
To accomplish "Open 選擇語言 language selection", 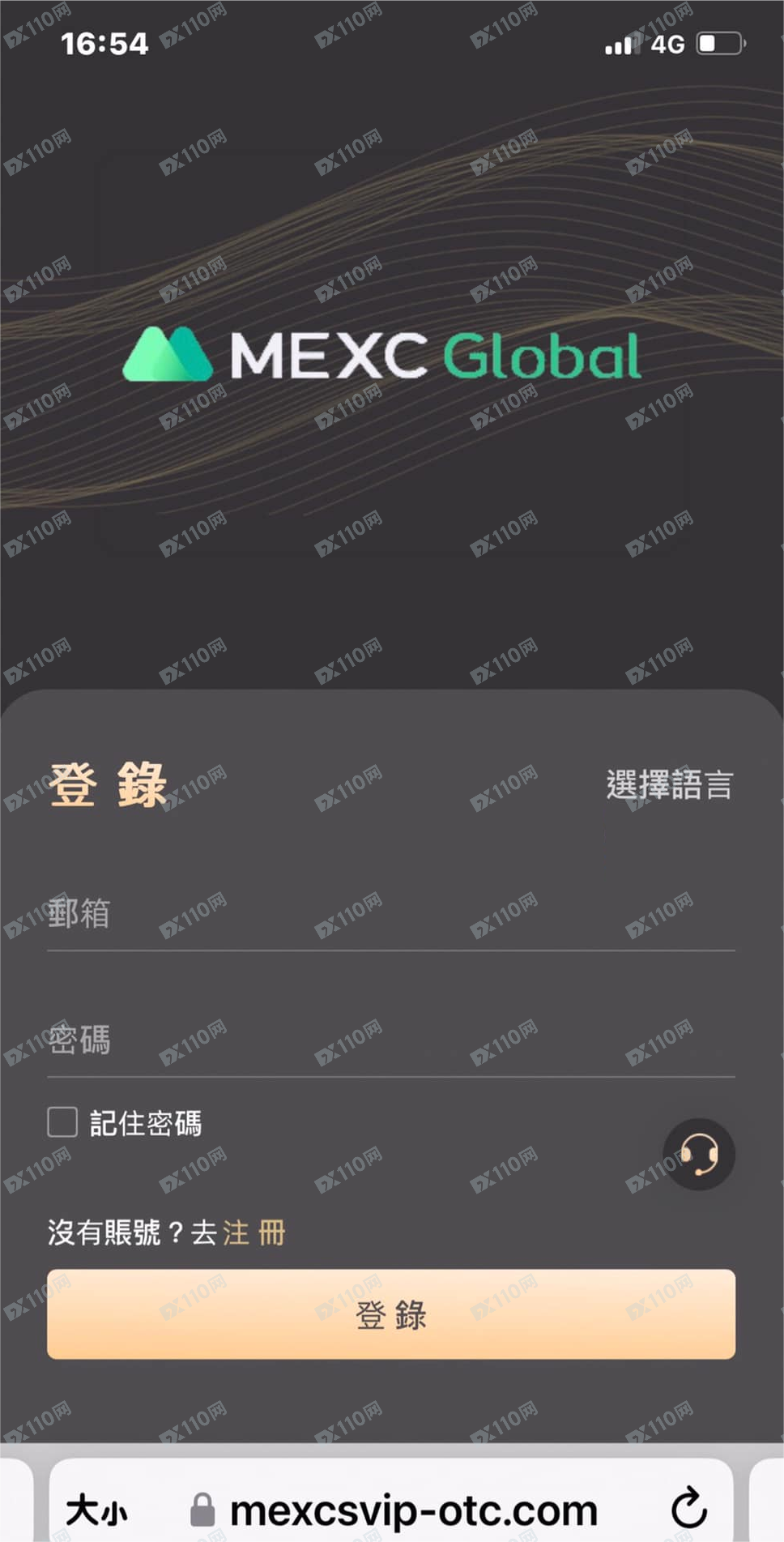I will pyautogui.click(x=669, y=784).
